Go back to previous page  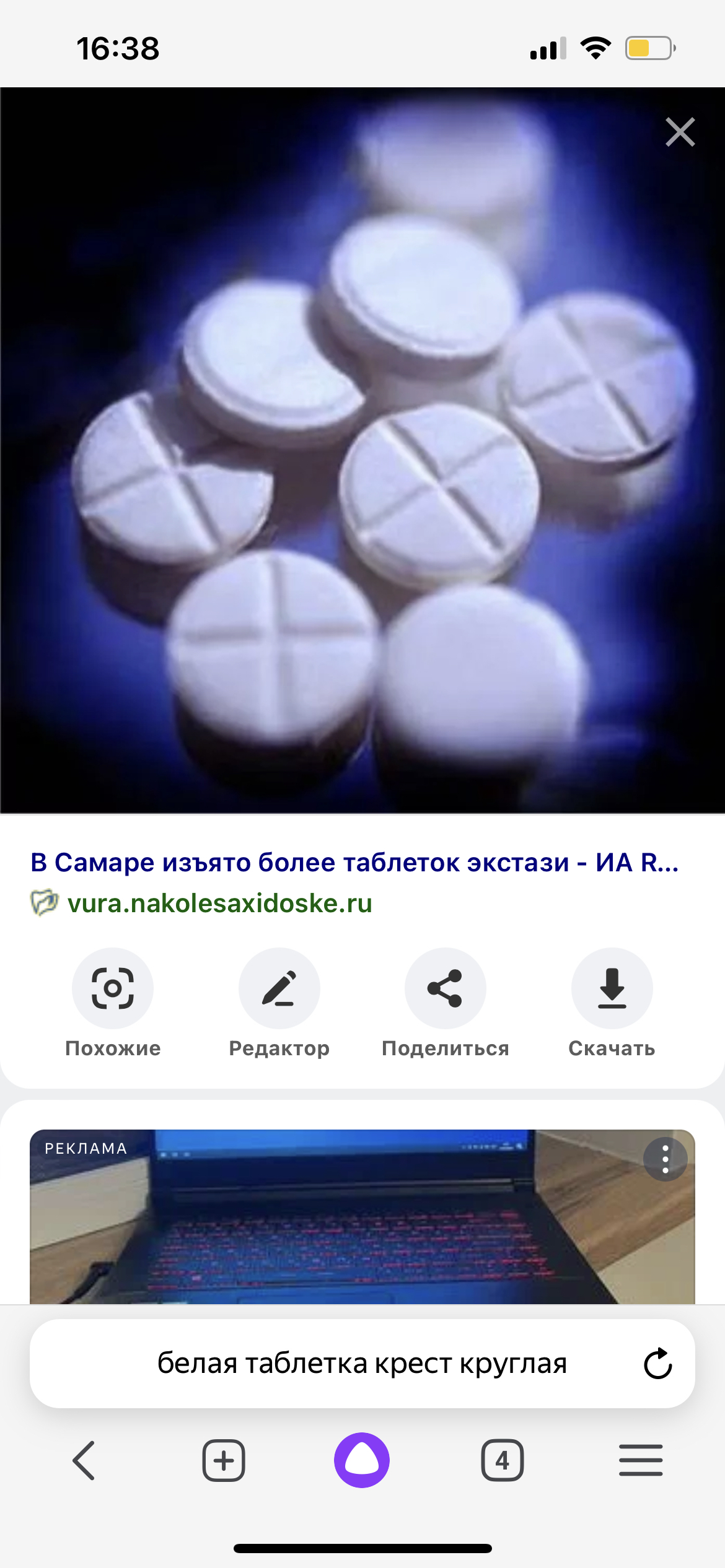84,1460
